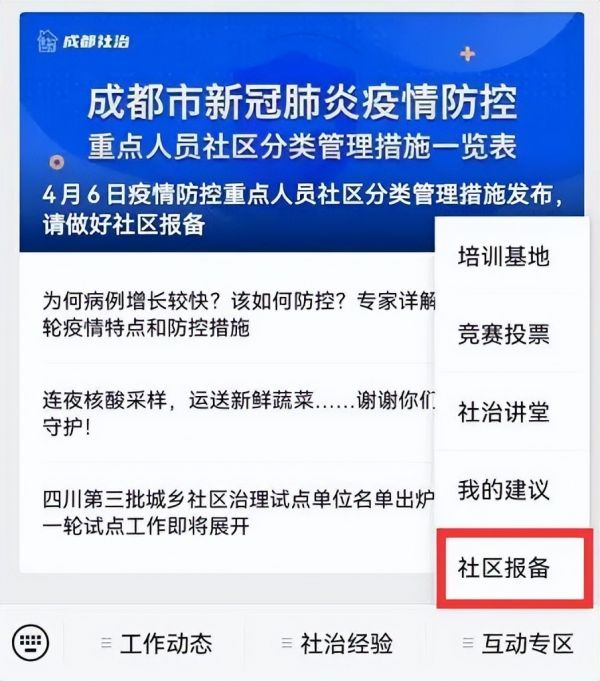Switch to keyboard input mode
Image resolution: width=600 pixels, height=681 pixels.
(x=31, y=642)
